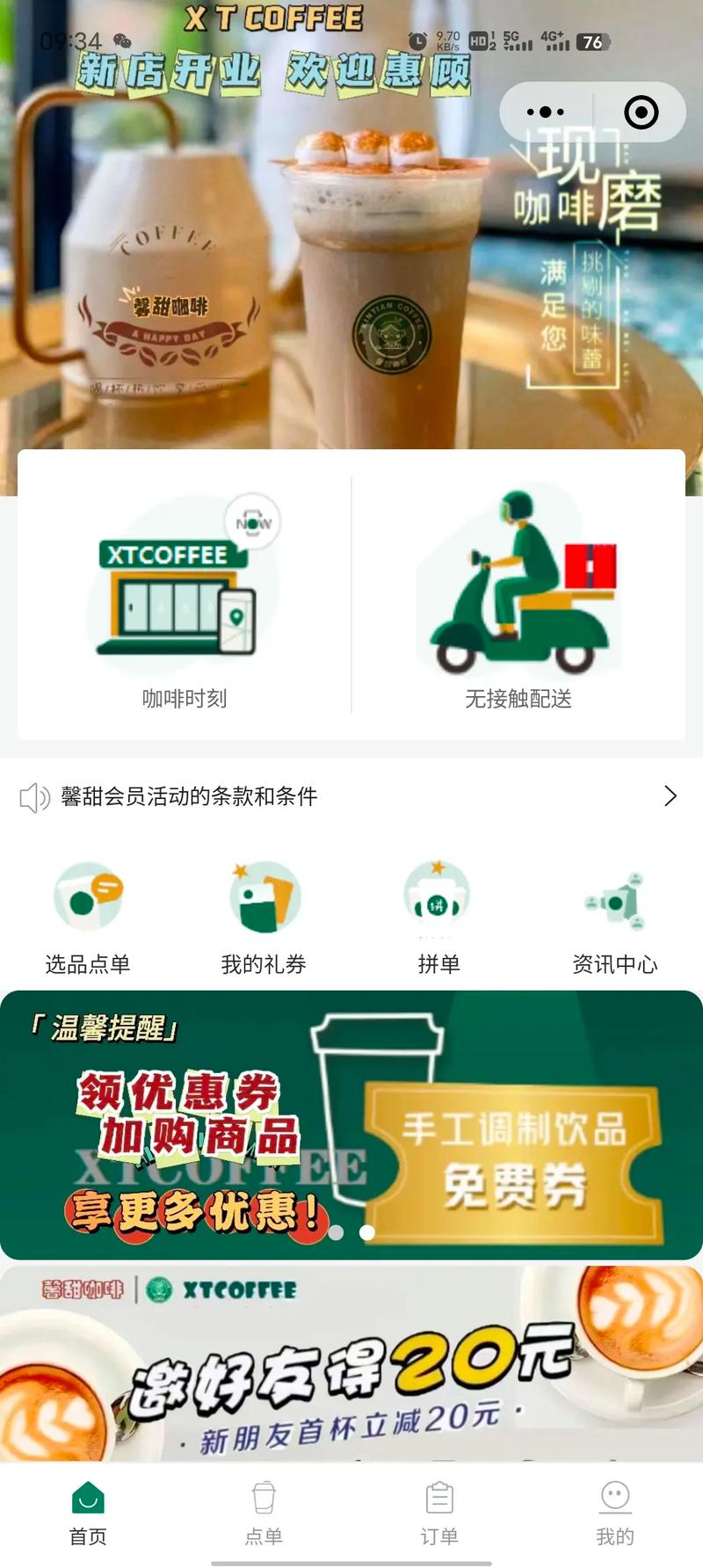Open the 咖啡时刻 store pickup card
This screenshot has width=703, height=1568.
185,598
